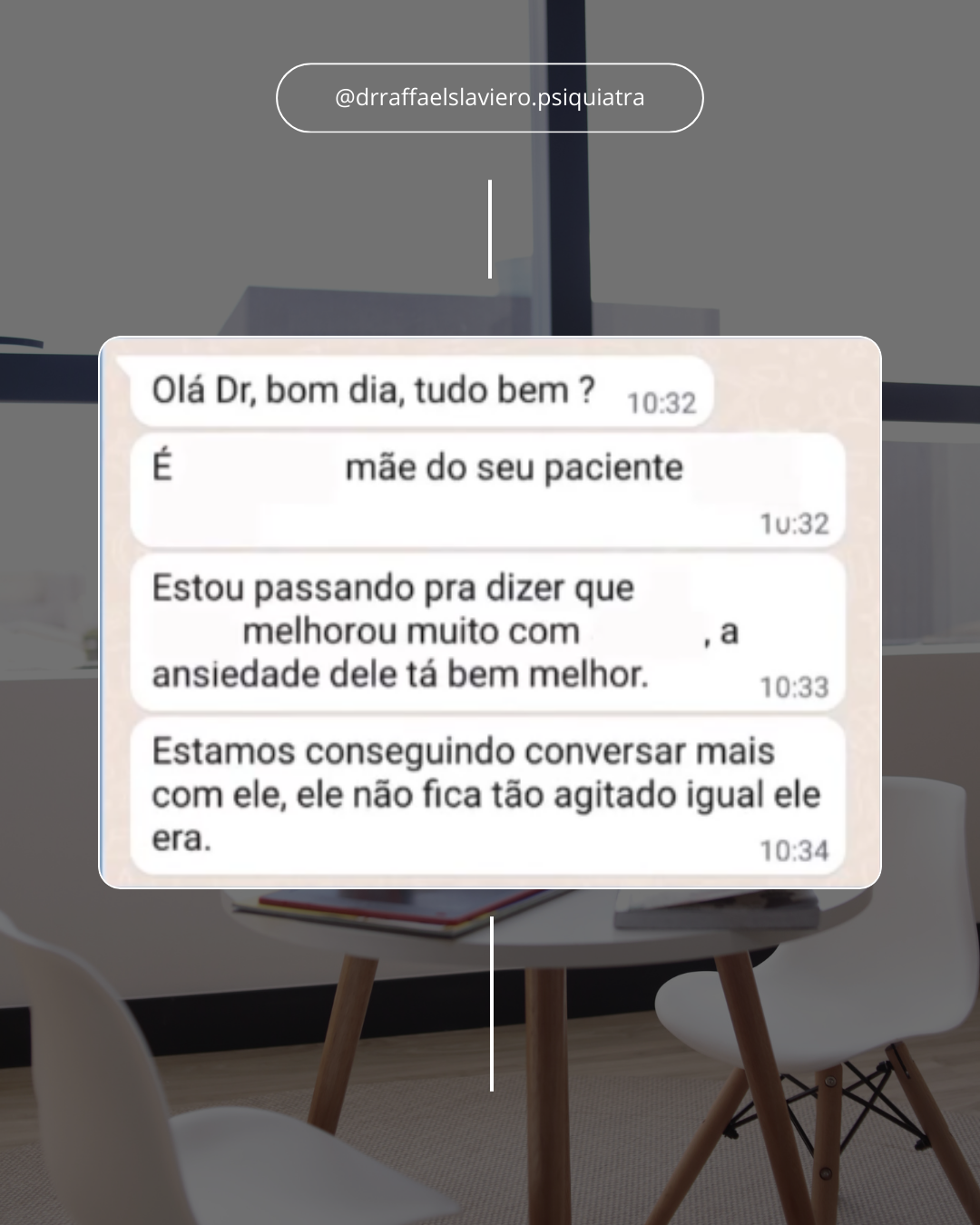980x1225 pixels.
Task: Click the @drraffaelslaviero.psiquiatra handle pill
Action: 490,97
